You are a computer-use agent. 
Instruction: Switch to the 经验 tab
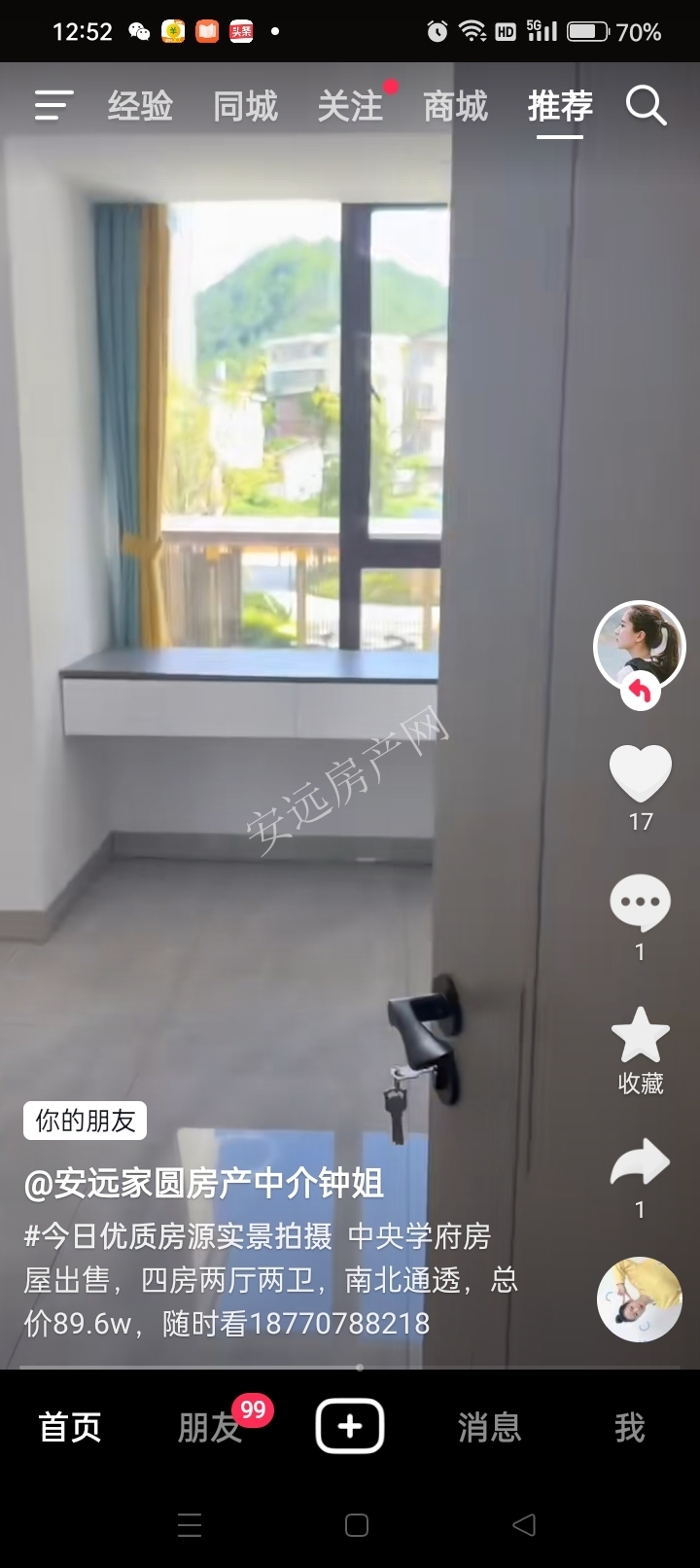pos(140,105)
